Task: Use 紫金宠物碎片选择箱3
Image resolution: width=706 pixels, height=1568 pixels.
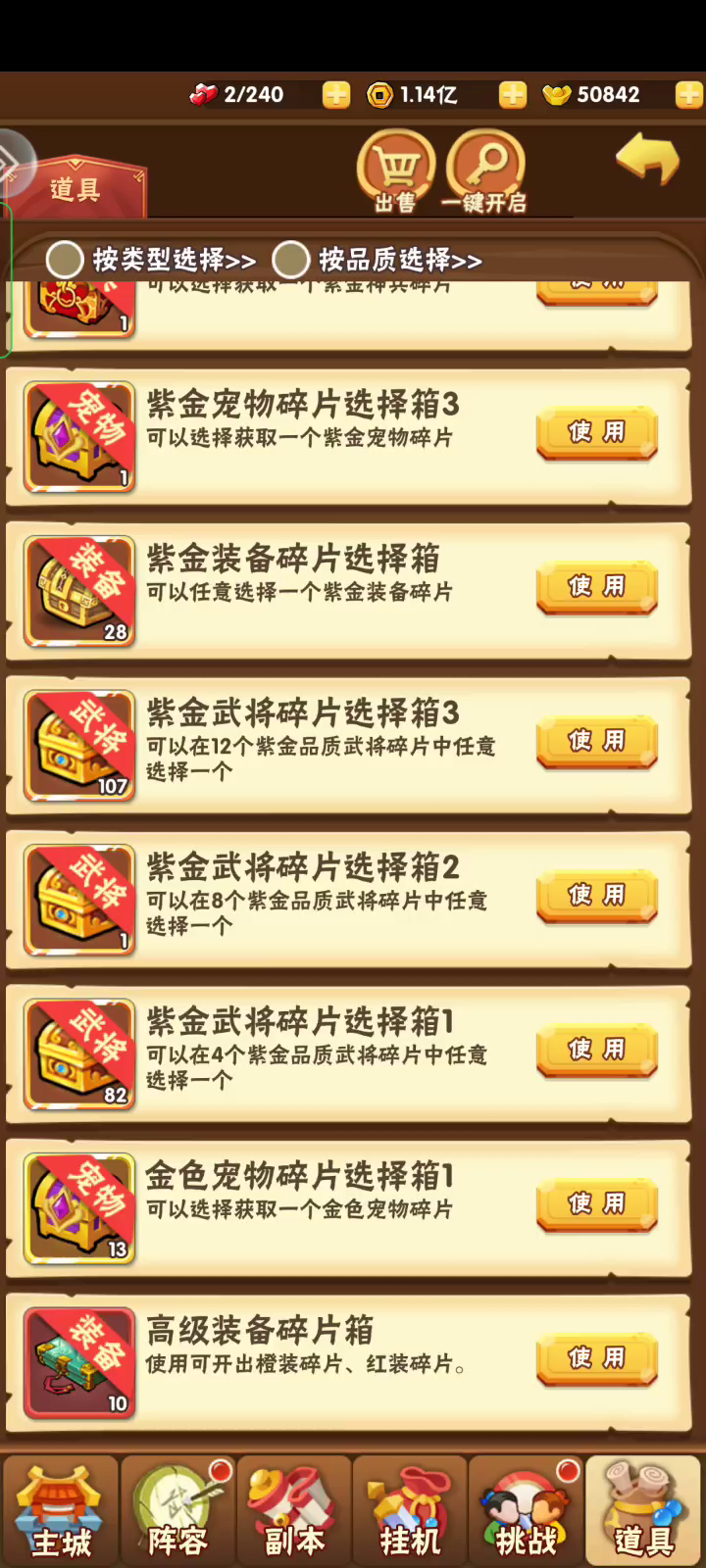Action: tap(596, 434)
